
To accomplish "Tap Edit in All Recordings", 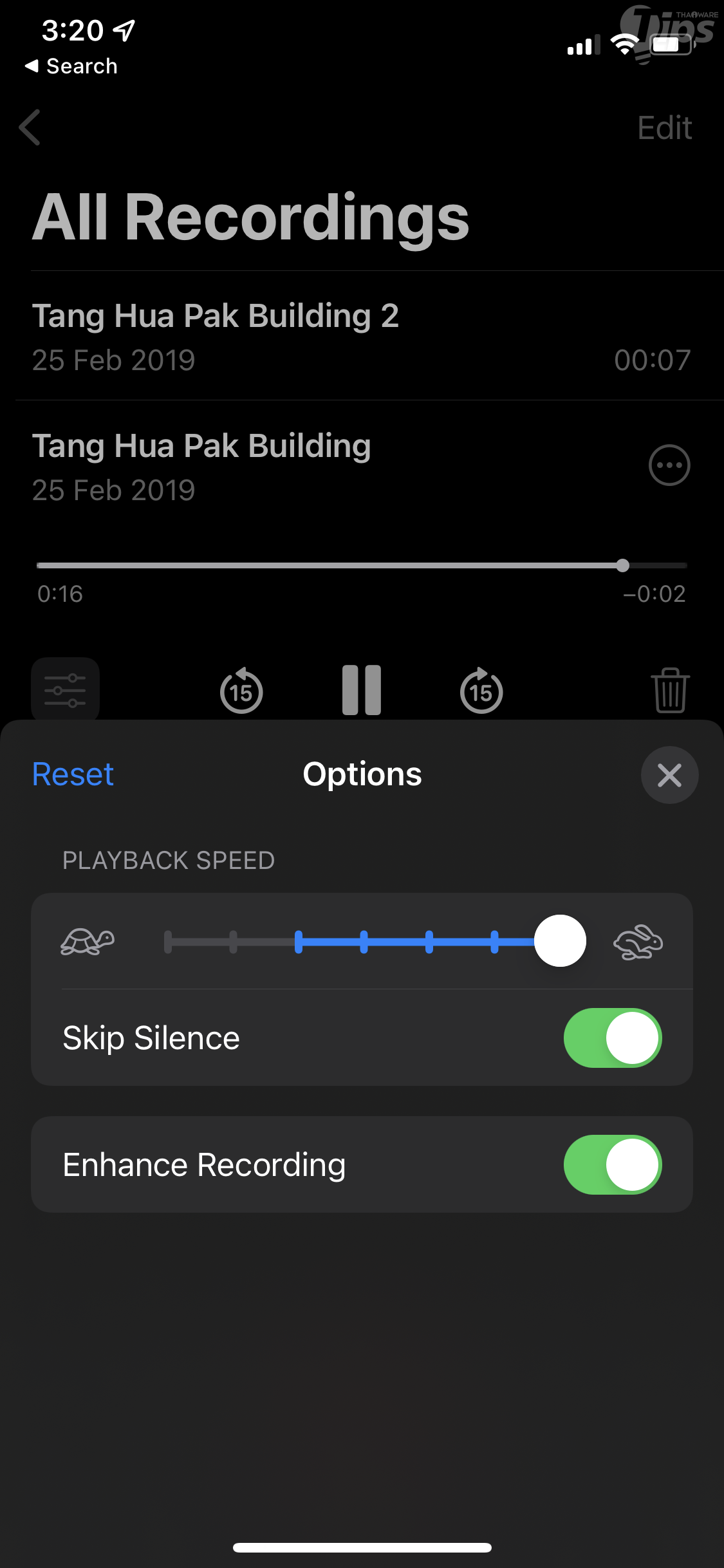I will (664, 127).
